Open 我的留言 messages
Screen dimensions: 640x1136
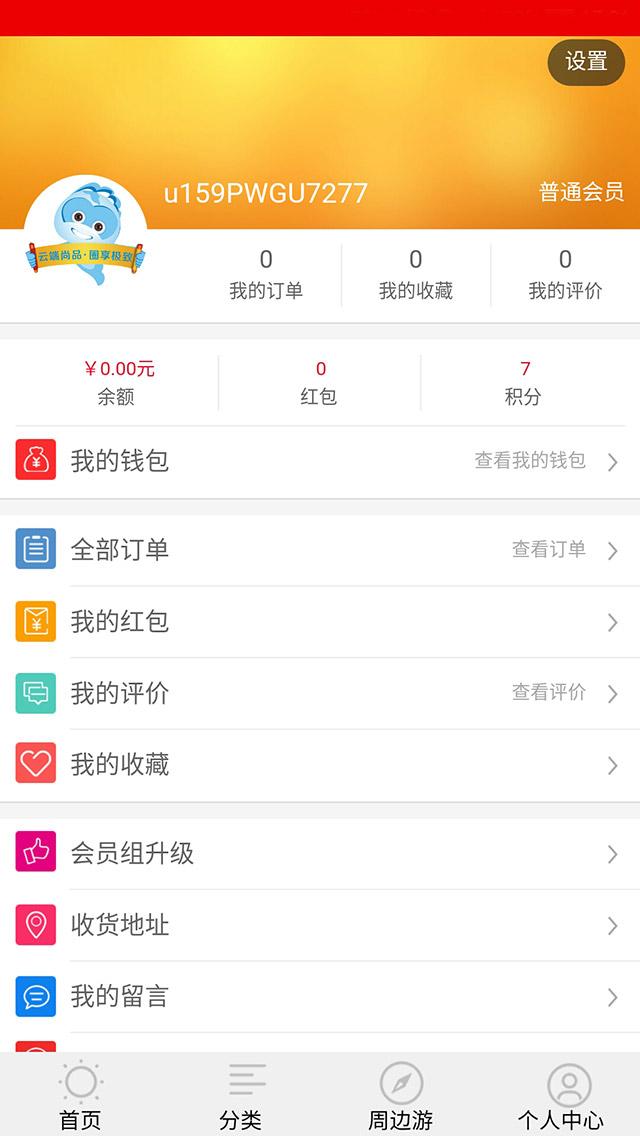320,997
